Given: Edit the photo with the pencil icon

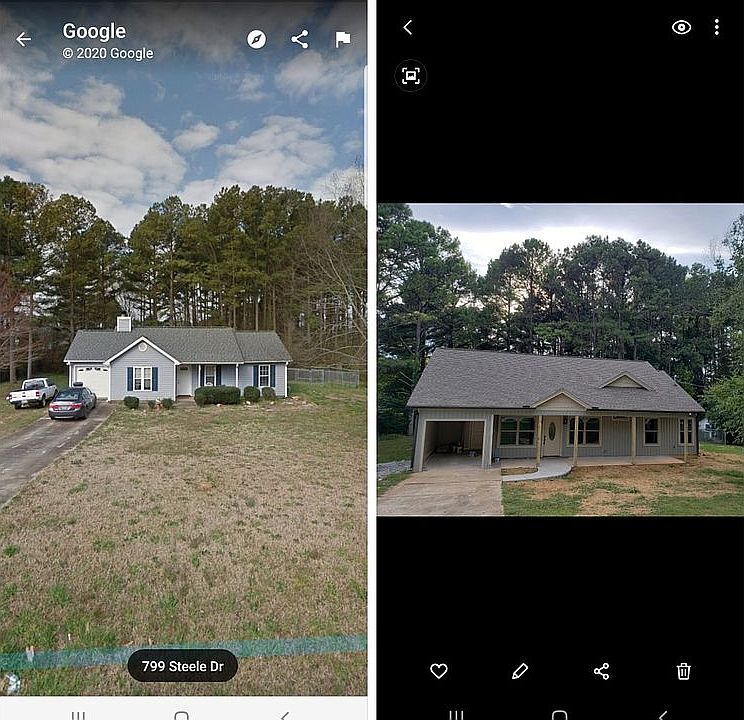Looking at the screenshot, I should click(520, 671).
